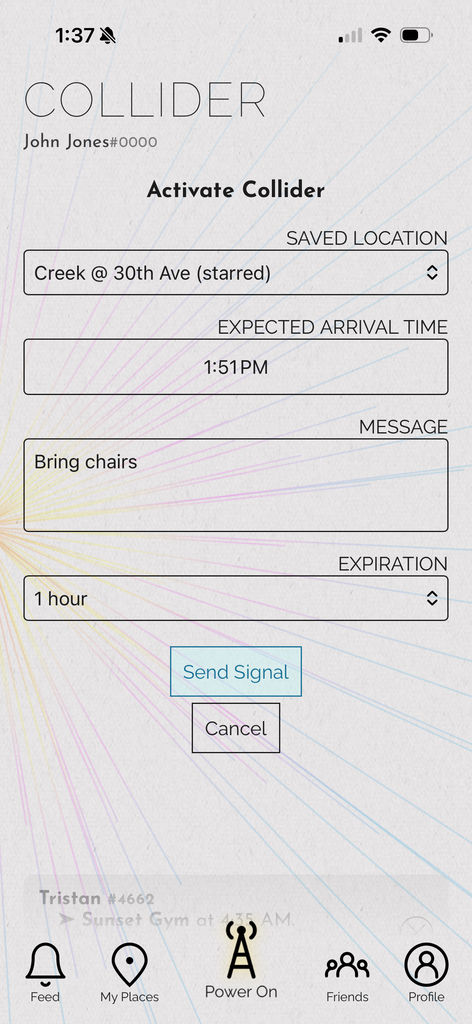View the Profile tab
This screenshot has height=1024, width=472.
click(426, 973)
